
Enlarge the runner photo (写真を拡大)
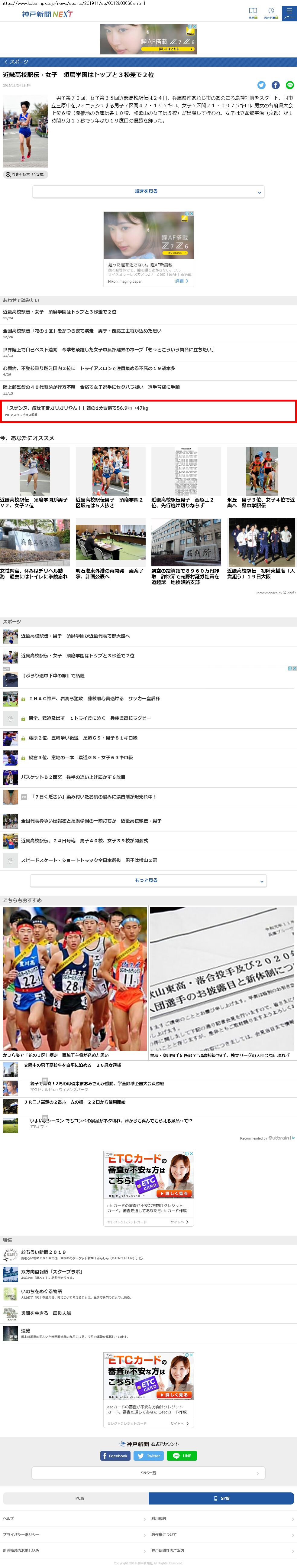[25, 174]
